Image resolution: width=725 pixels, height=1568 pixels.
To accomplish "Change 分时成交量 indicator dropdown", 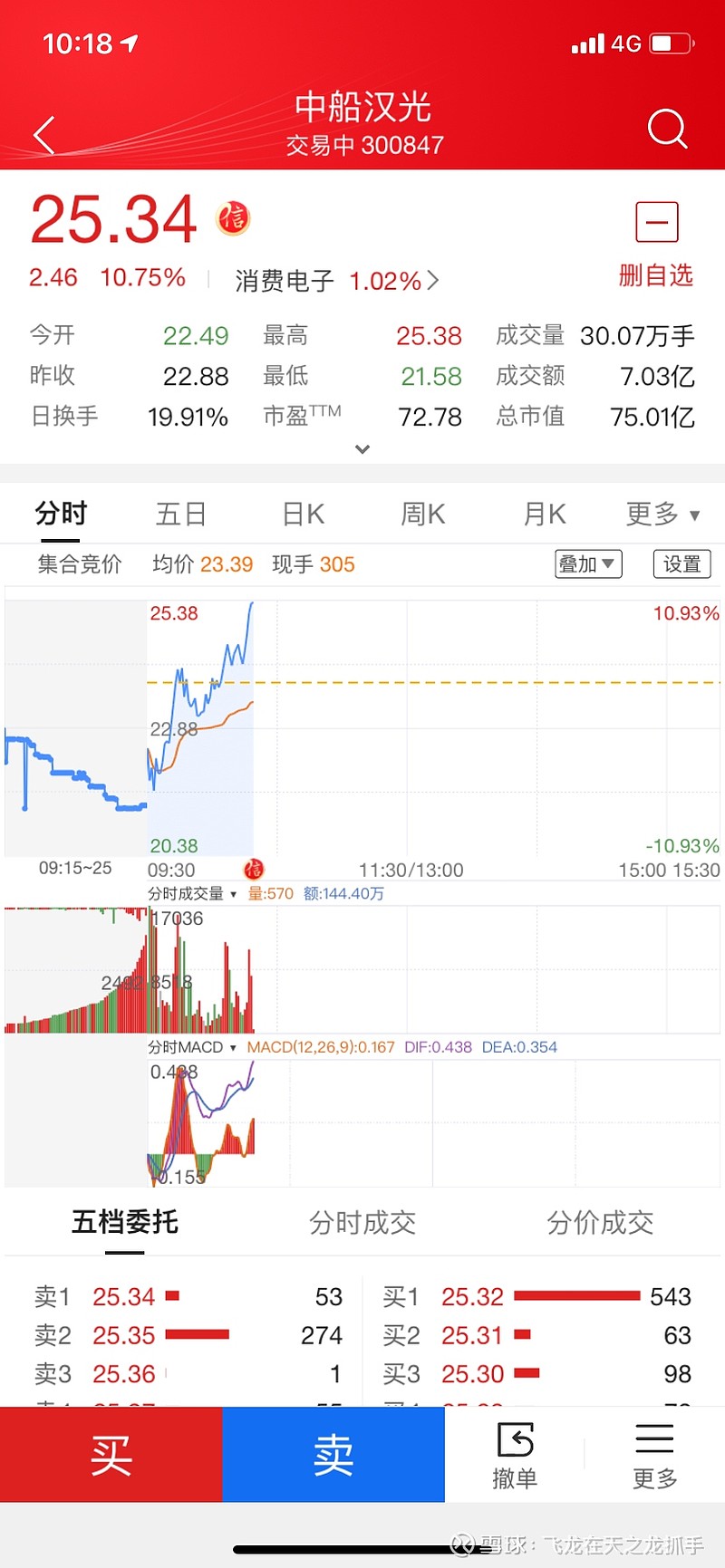I will (192, 894).
